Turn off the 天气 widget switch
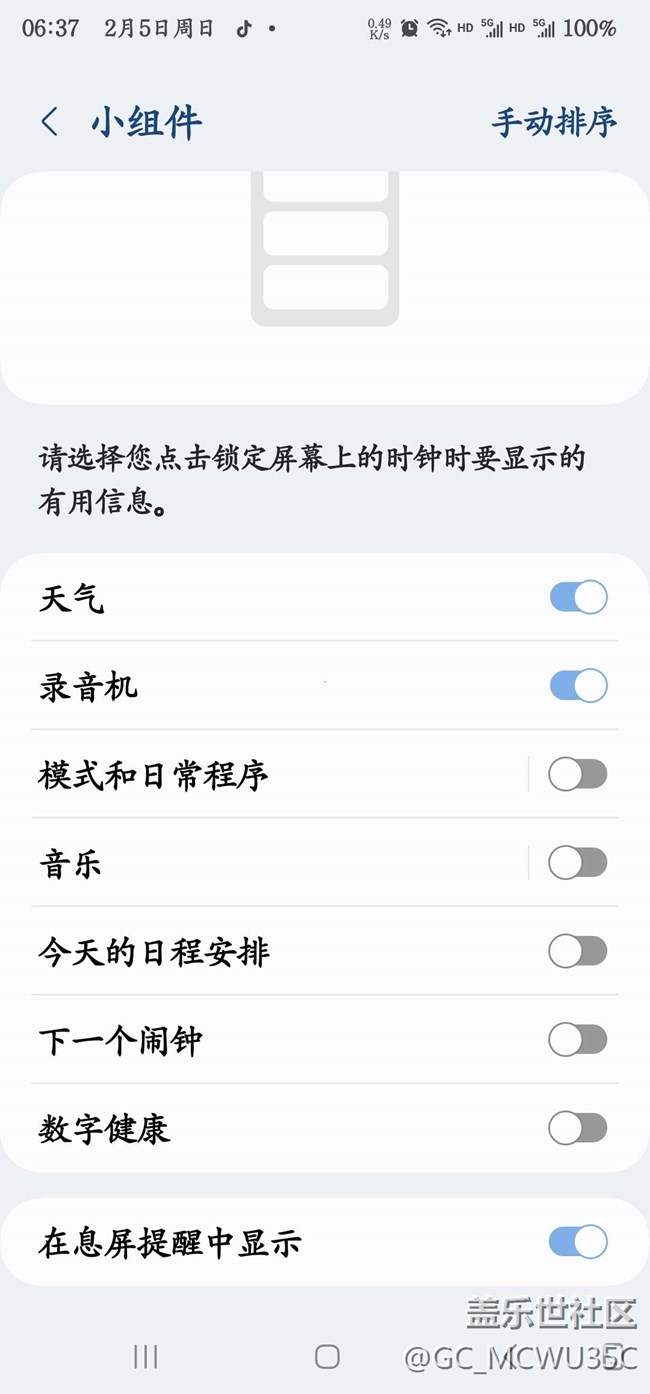The image size is (650, 1394). tap(578, 597)
